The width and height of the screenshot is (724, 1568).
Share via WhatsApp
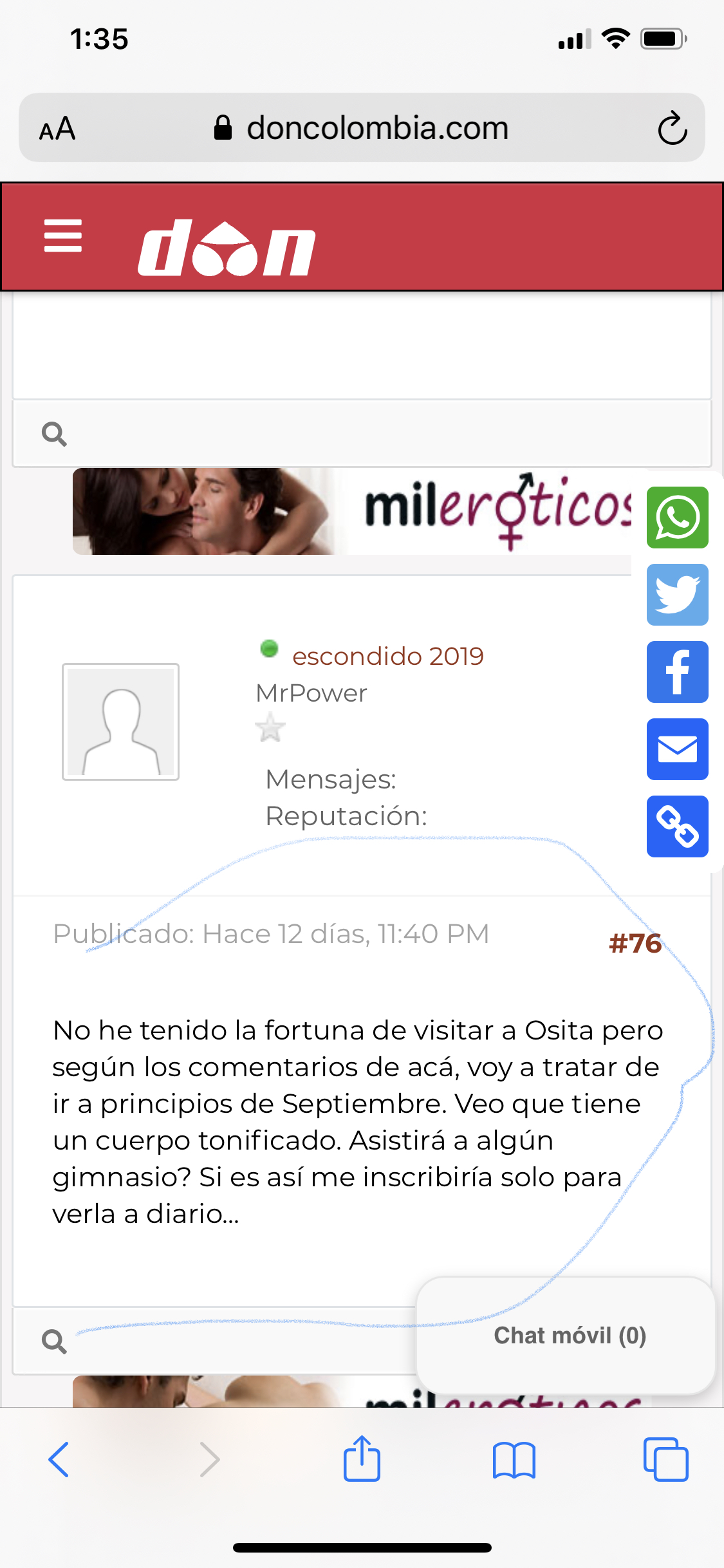677,518
